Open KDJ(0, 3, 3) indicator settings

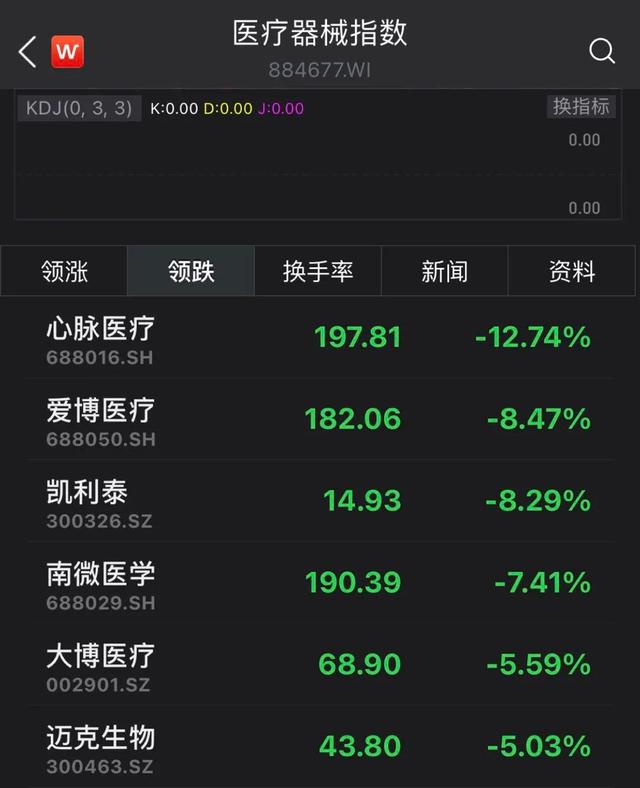[x=76, y=108]
